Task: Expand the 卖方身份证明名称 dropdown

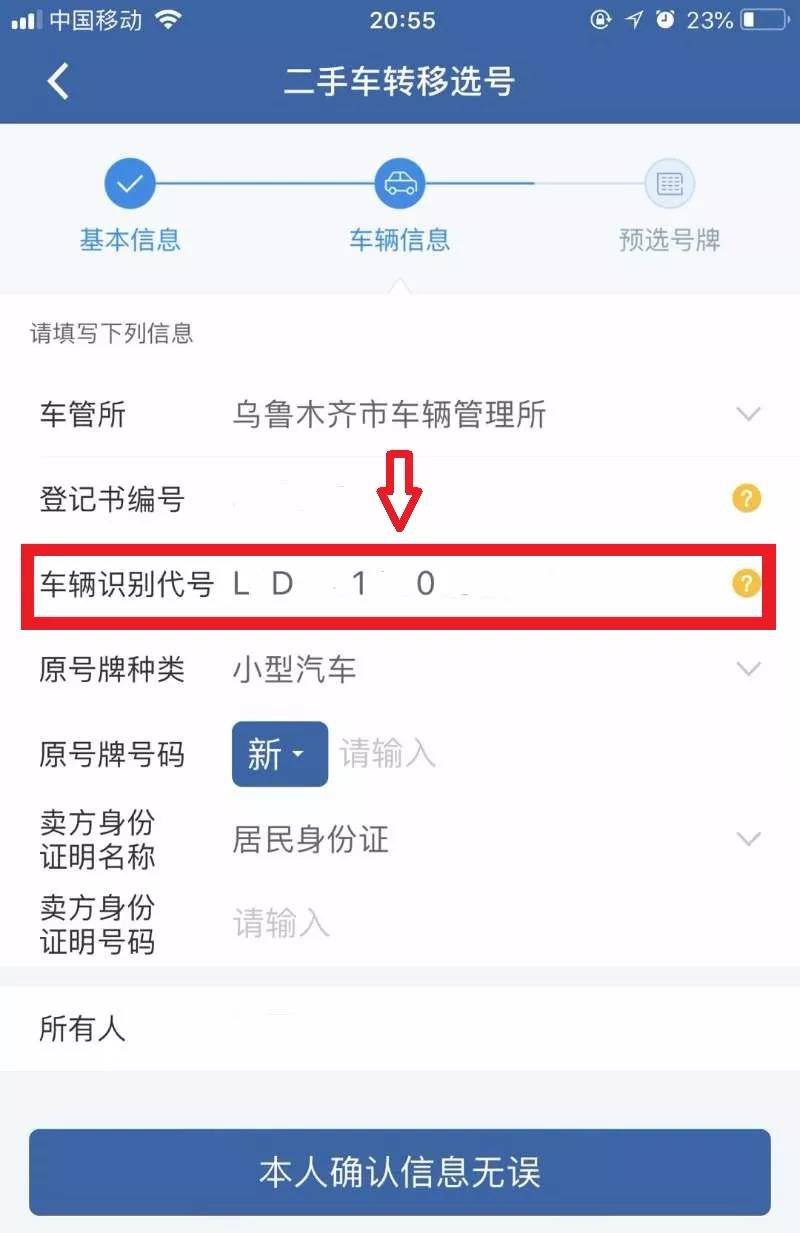Action: pyautogui.click(x=748, y=839)
